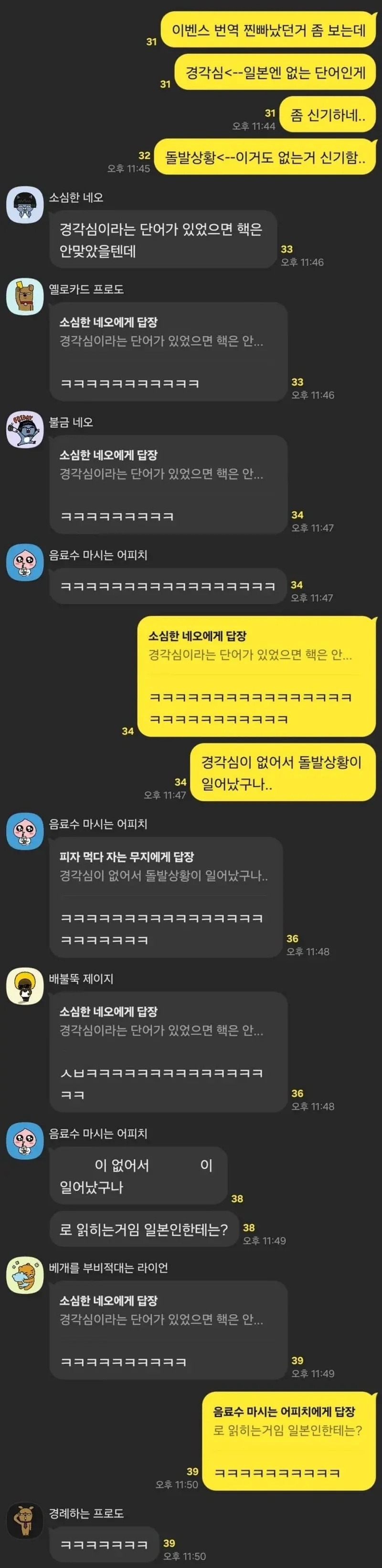382x1568 pixels.
Task: Open 배불뚝 제이지's profile picture
Action: tap(24, 987)
